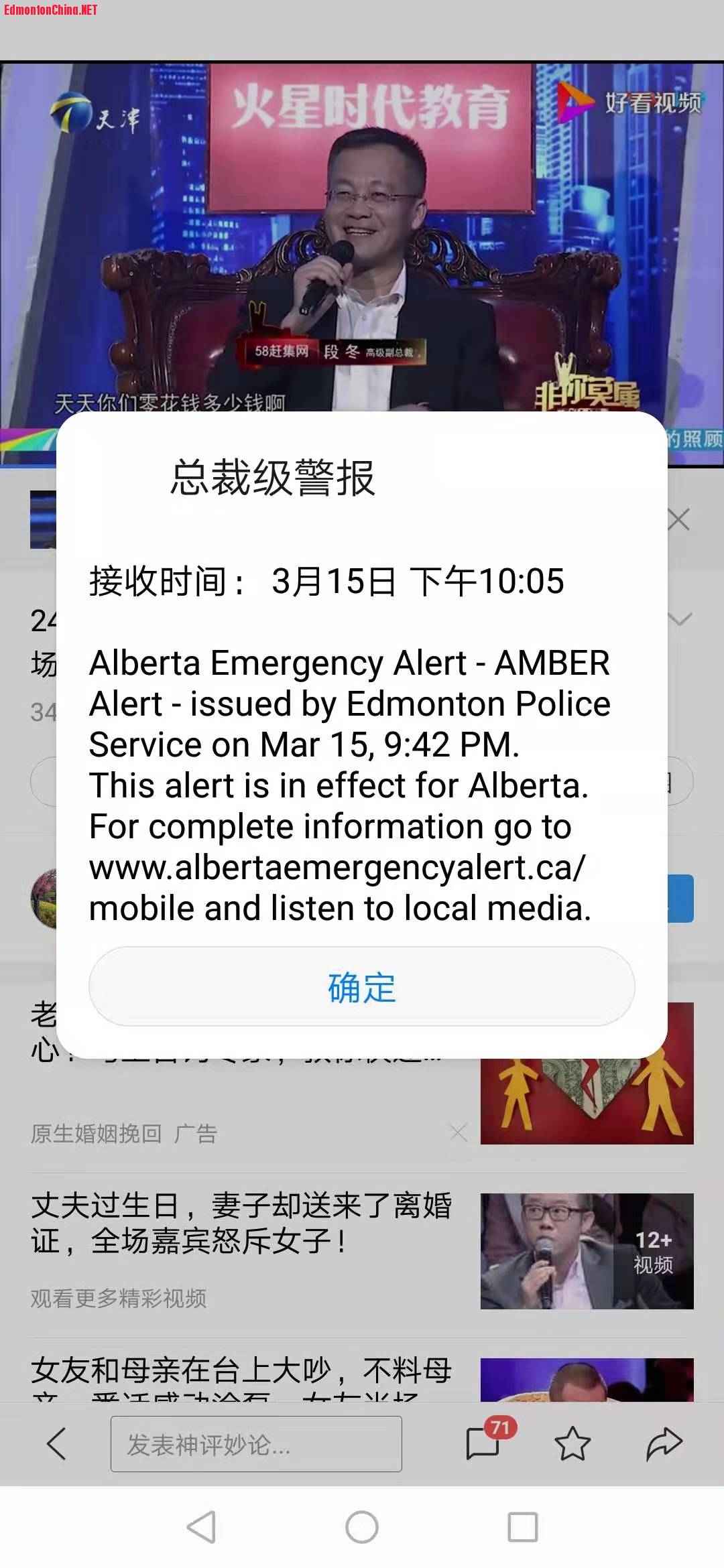Tap the system home button

coord(361,1528)
